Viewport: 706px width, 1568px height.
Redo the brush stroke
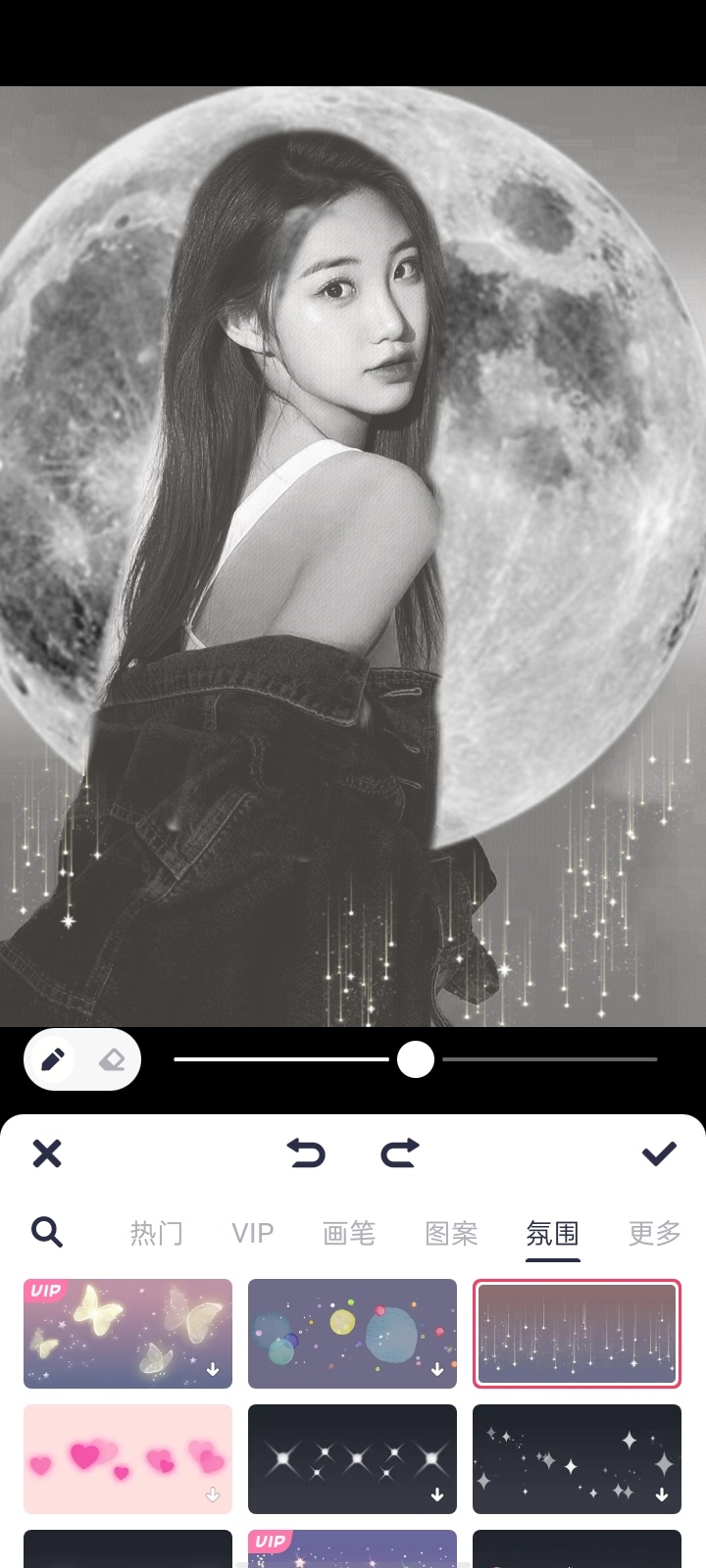pyautogui.click(x=400, y=1153)
